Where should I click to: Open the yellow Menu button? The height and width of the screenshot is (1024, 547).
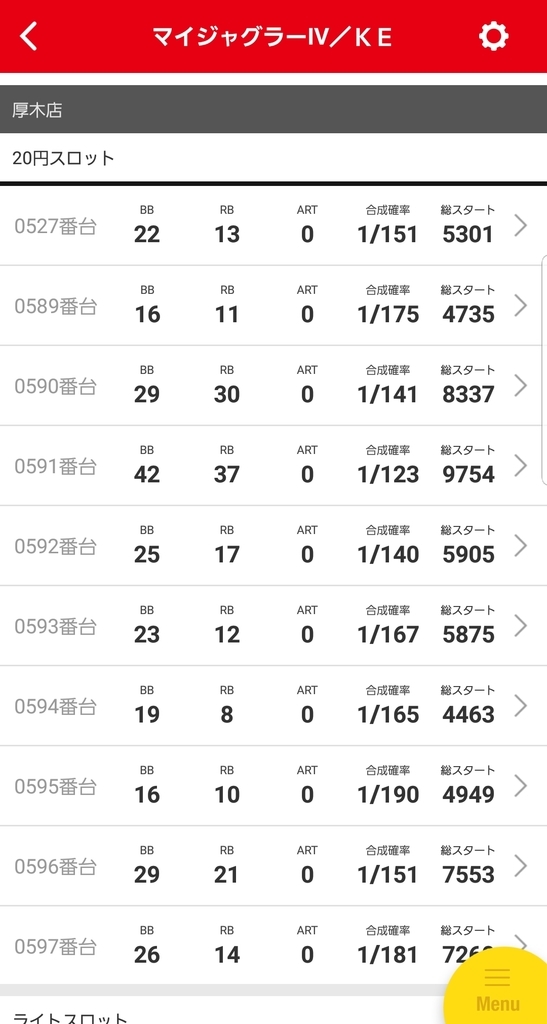(x=499, y=989)
